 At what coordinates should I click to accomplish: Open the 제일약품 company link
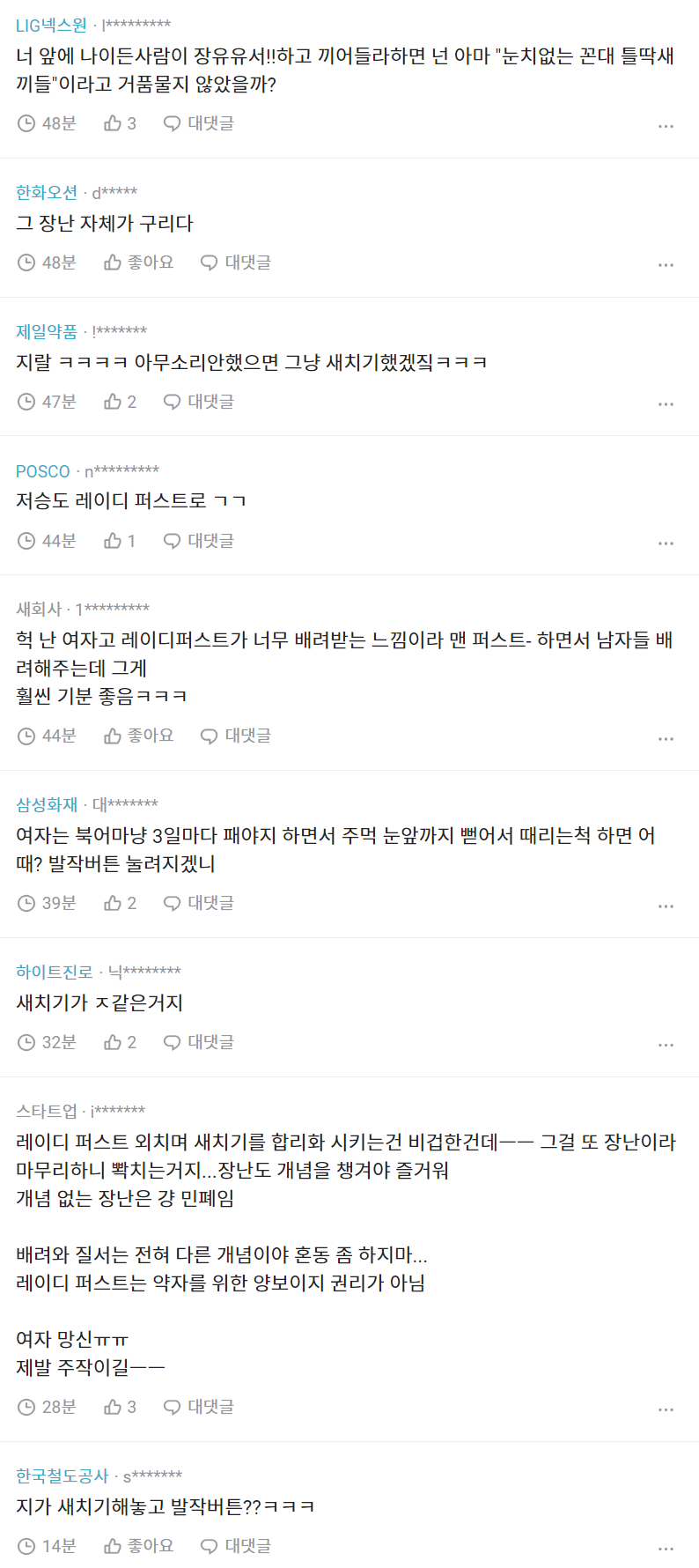[x=47, y=331]
